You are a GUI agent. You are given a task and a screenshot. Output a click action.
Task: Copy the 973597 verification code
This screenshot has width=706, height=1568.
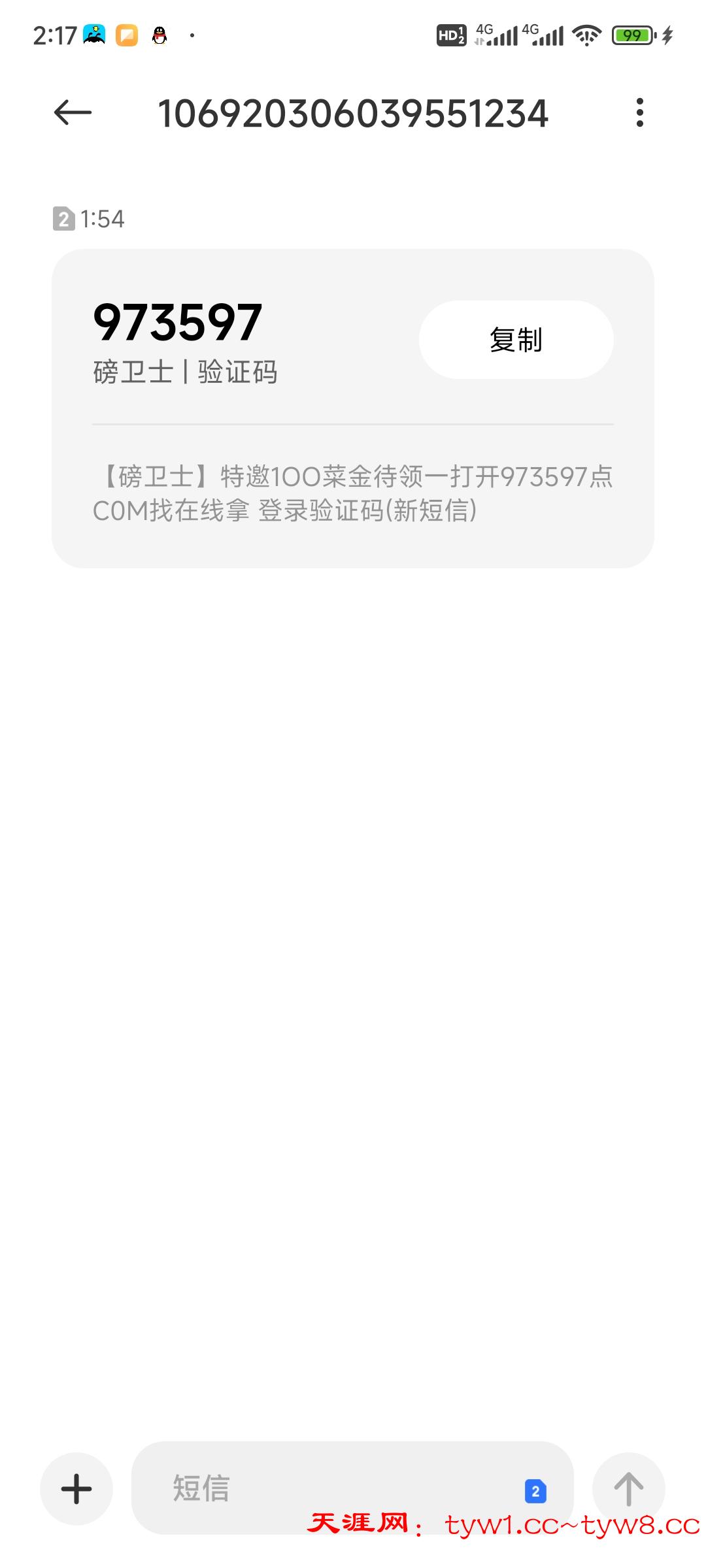tap(516, 340)
